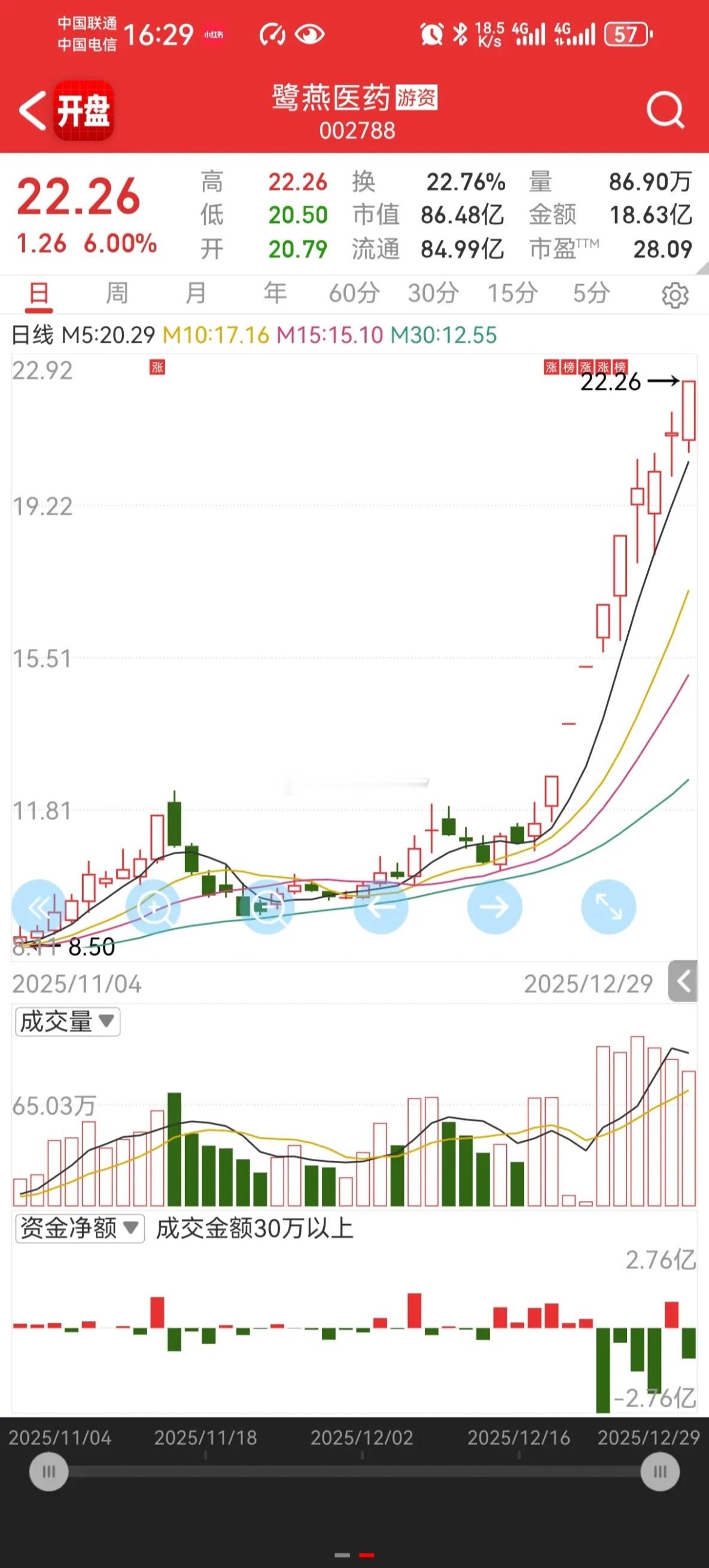Expand the side panel arrow beside the chart
Viewport: 709px width, 1568px height.
683,981
